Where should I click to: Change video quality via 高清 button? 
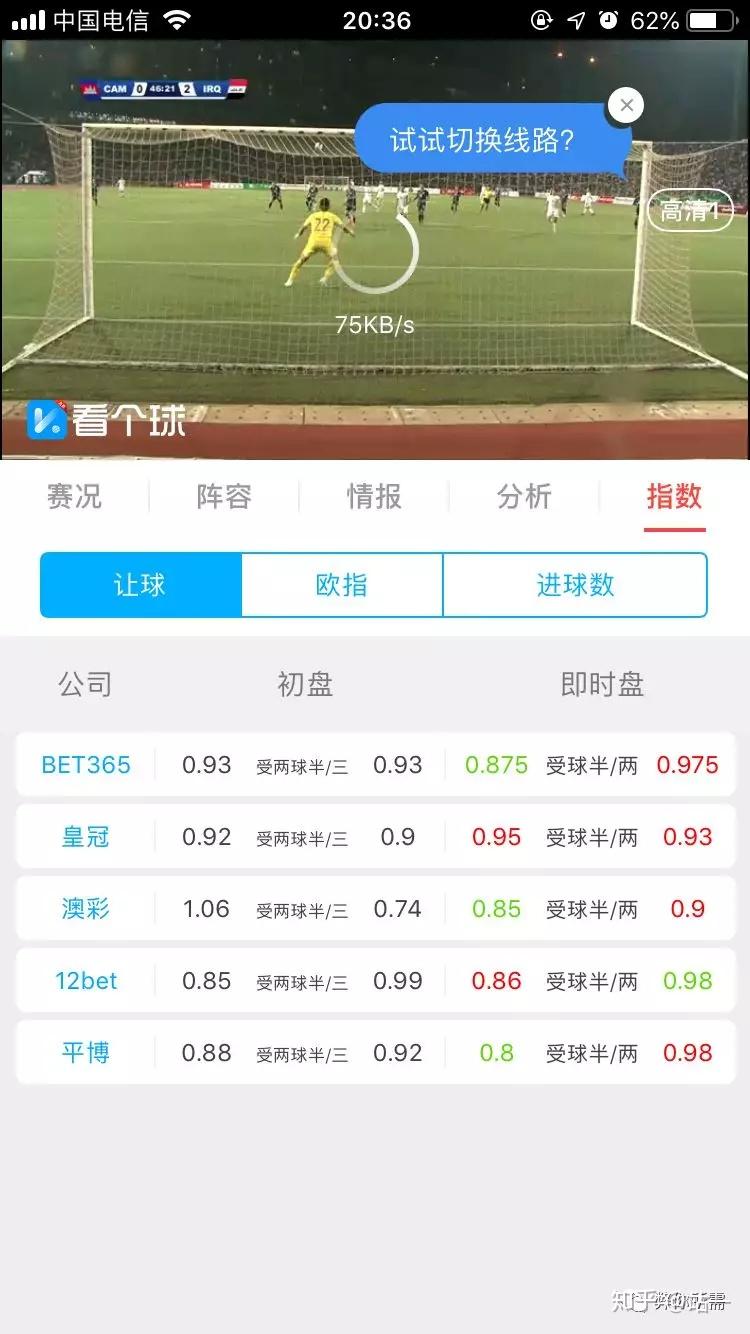690,211
